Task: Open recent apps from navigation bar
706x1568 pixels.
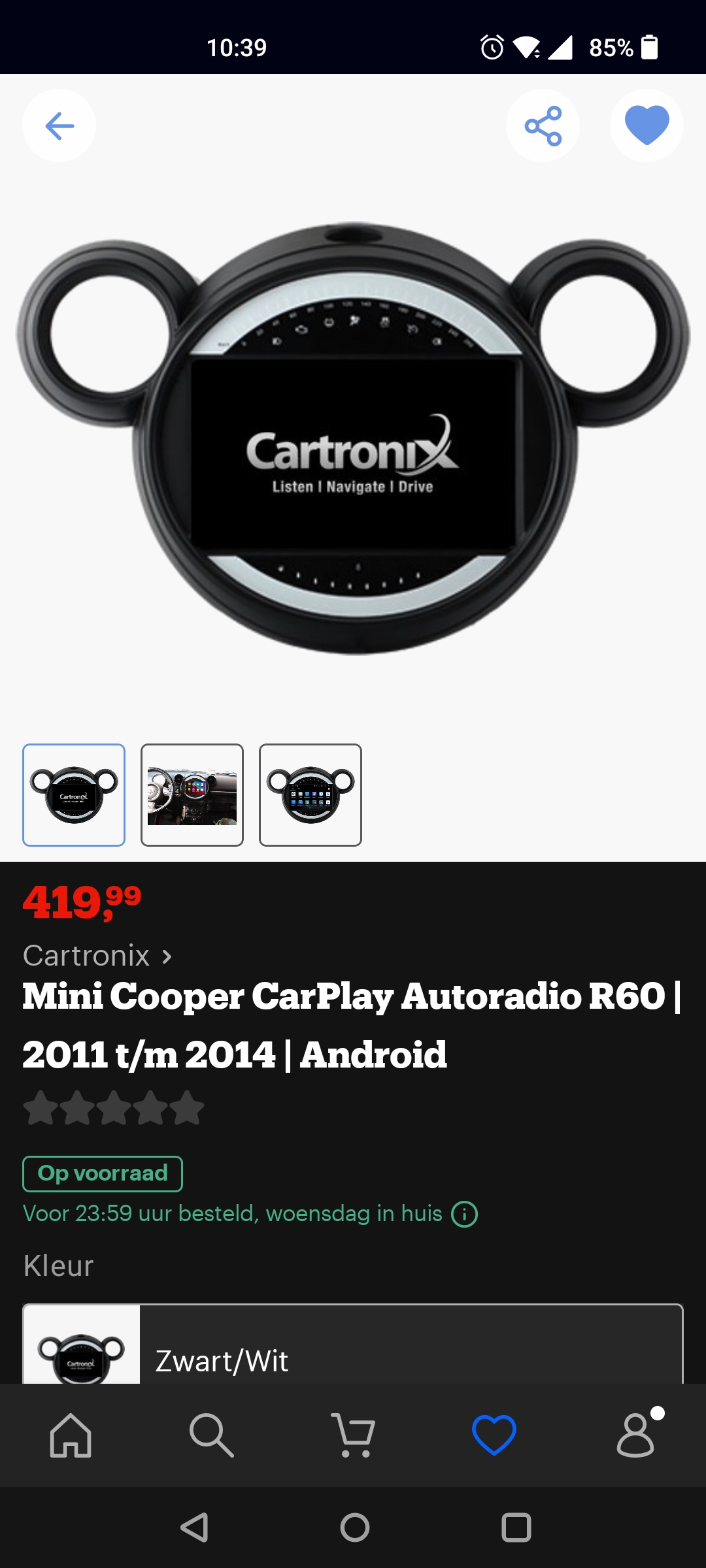Action: coord(516,1527)
